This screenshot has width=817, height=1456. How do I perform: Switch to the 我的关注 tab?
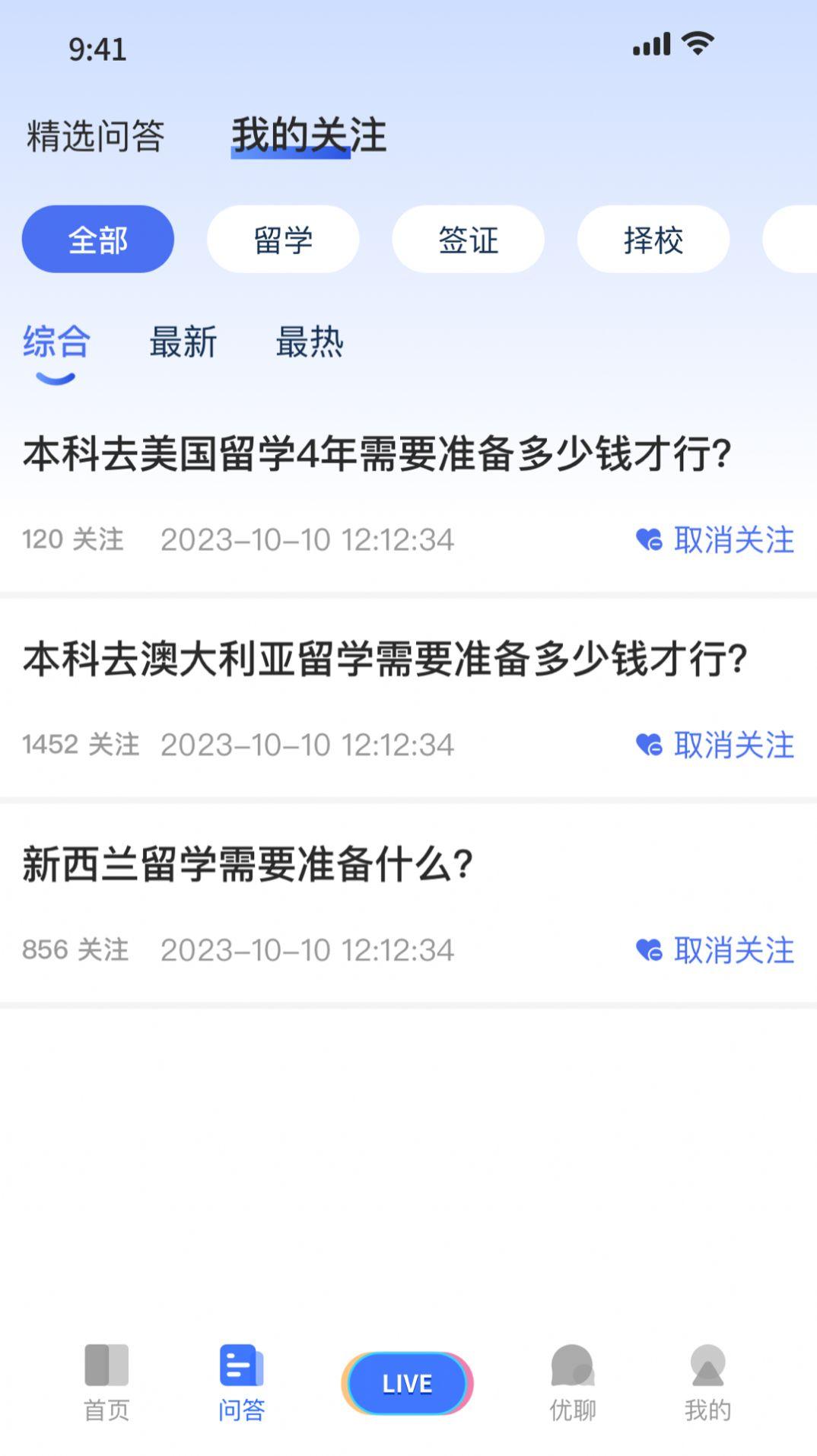coord(309,135)
